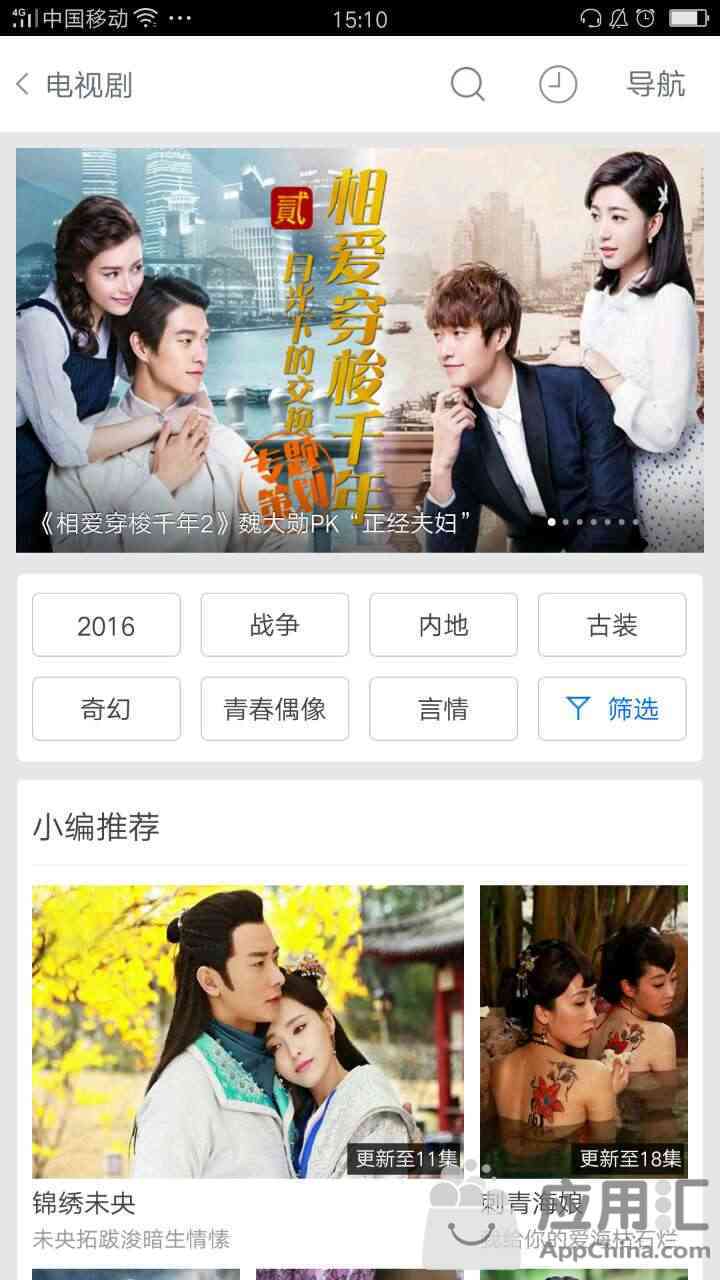The width and height of the screenshot is (720, 1280).
Task: Choose the 内地 region chip
Action: click(x=443, y=625)
